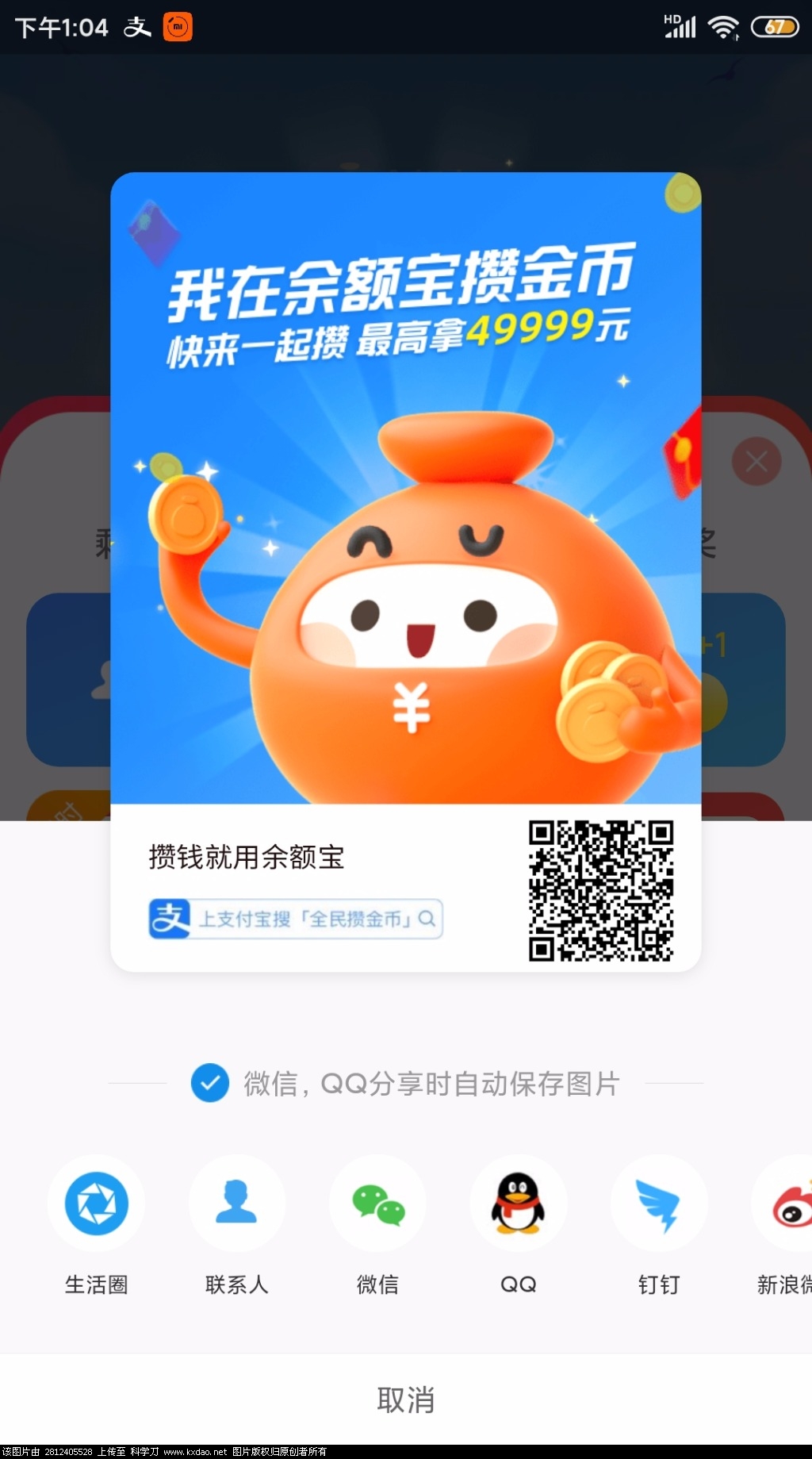Share to 联系人
Viewport: 812px width, 1459px height.
pos(236,1204)
